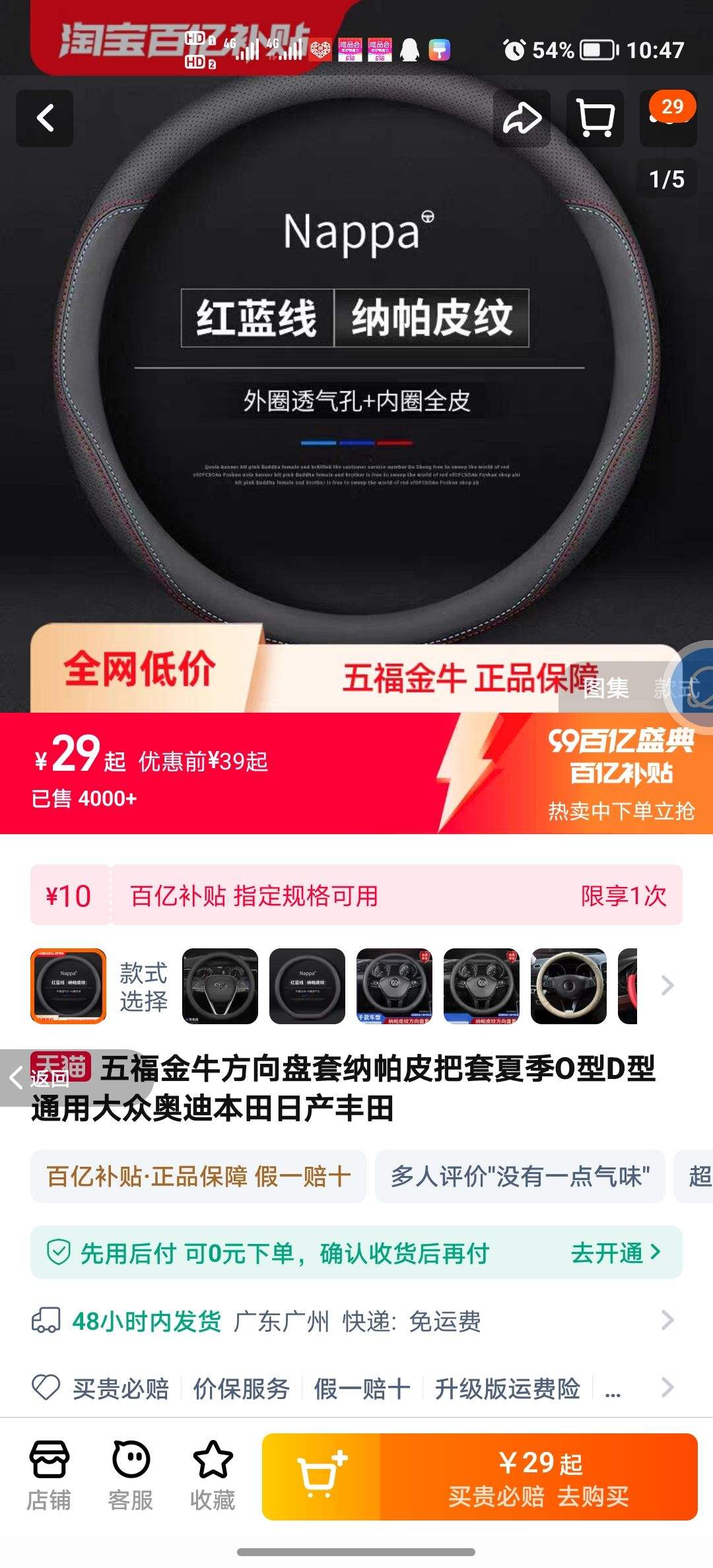Expand the 款式选择 style list arrow
713x1568 pixels.
pos(667,986)
